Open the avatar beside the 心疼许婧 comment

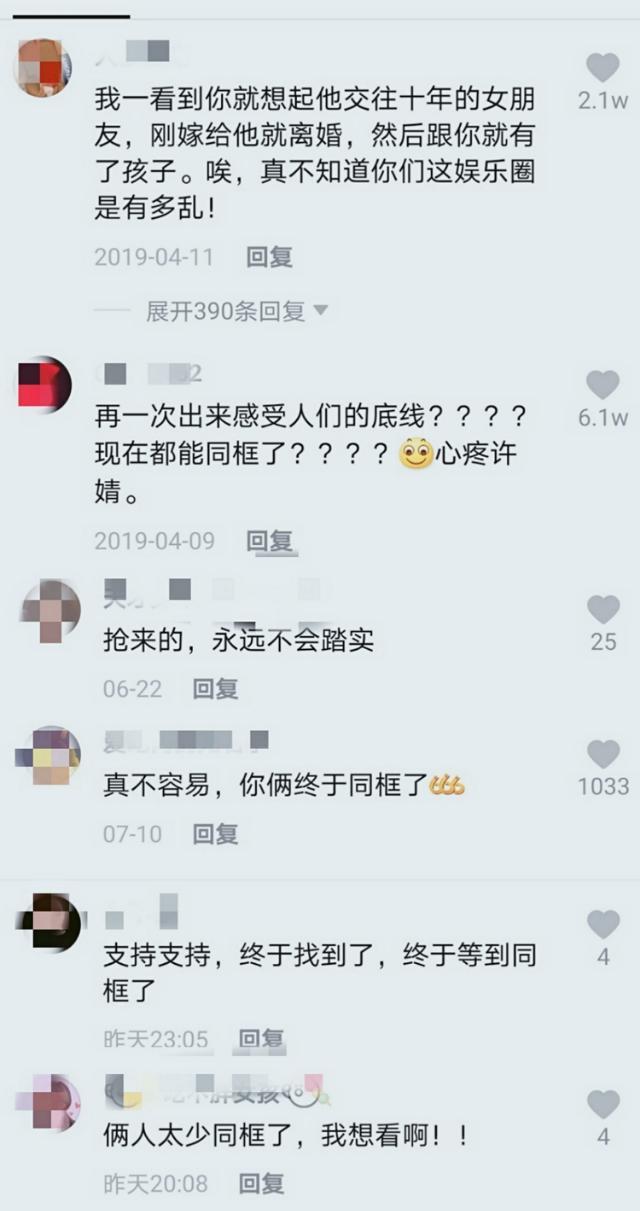[44, 382]
